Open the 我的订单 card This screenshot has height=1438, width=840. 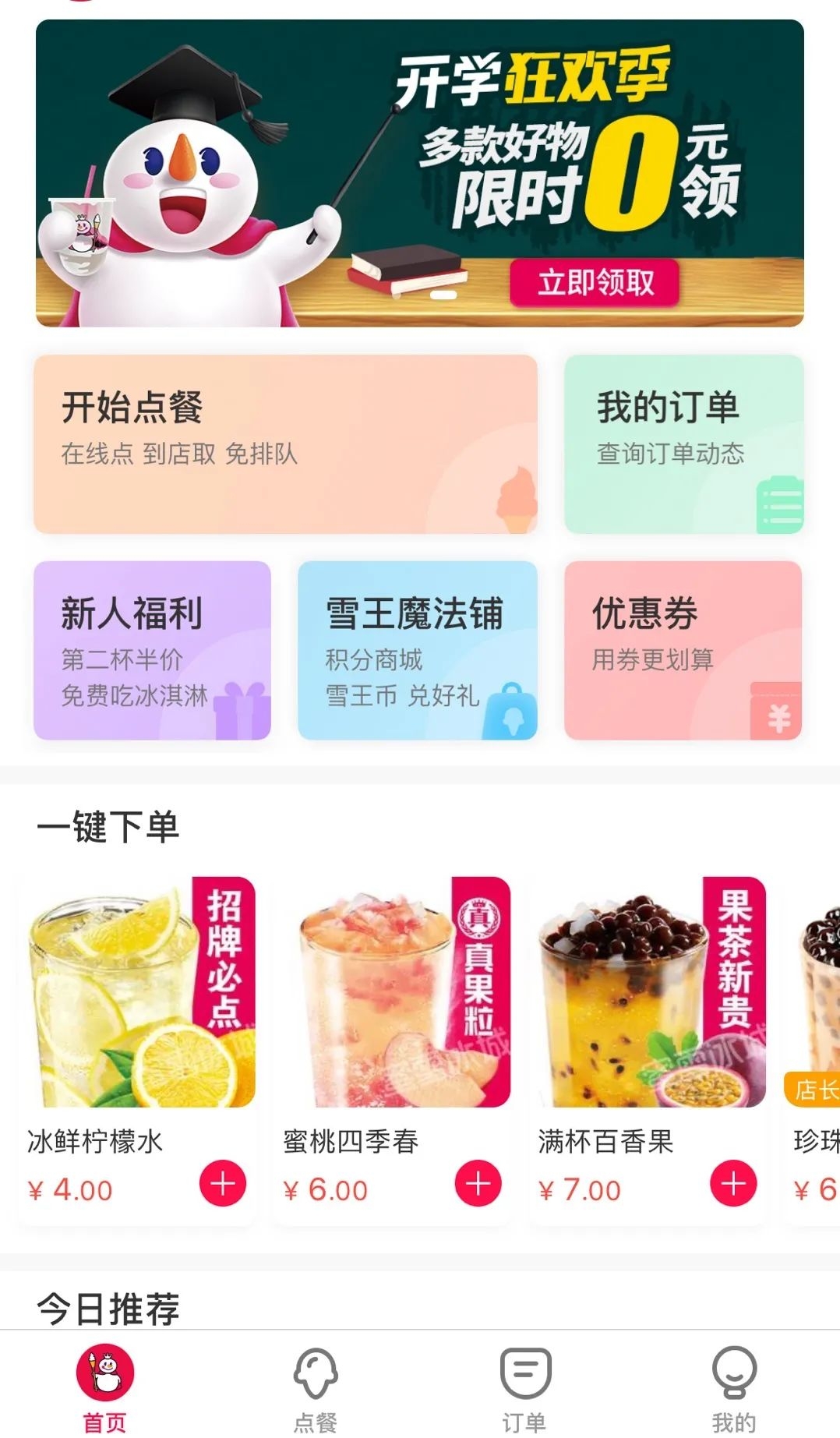point(683,444)
